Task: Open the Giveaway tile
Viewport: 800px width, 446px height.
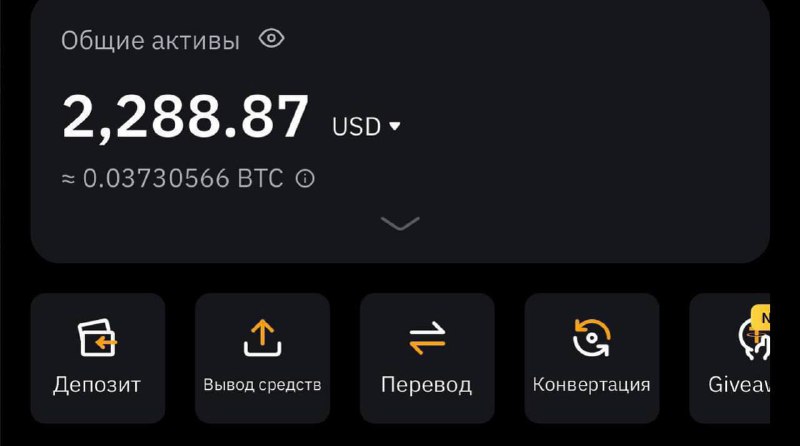Action: [730, 358]
